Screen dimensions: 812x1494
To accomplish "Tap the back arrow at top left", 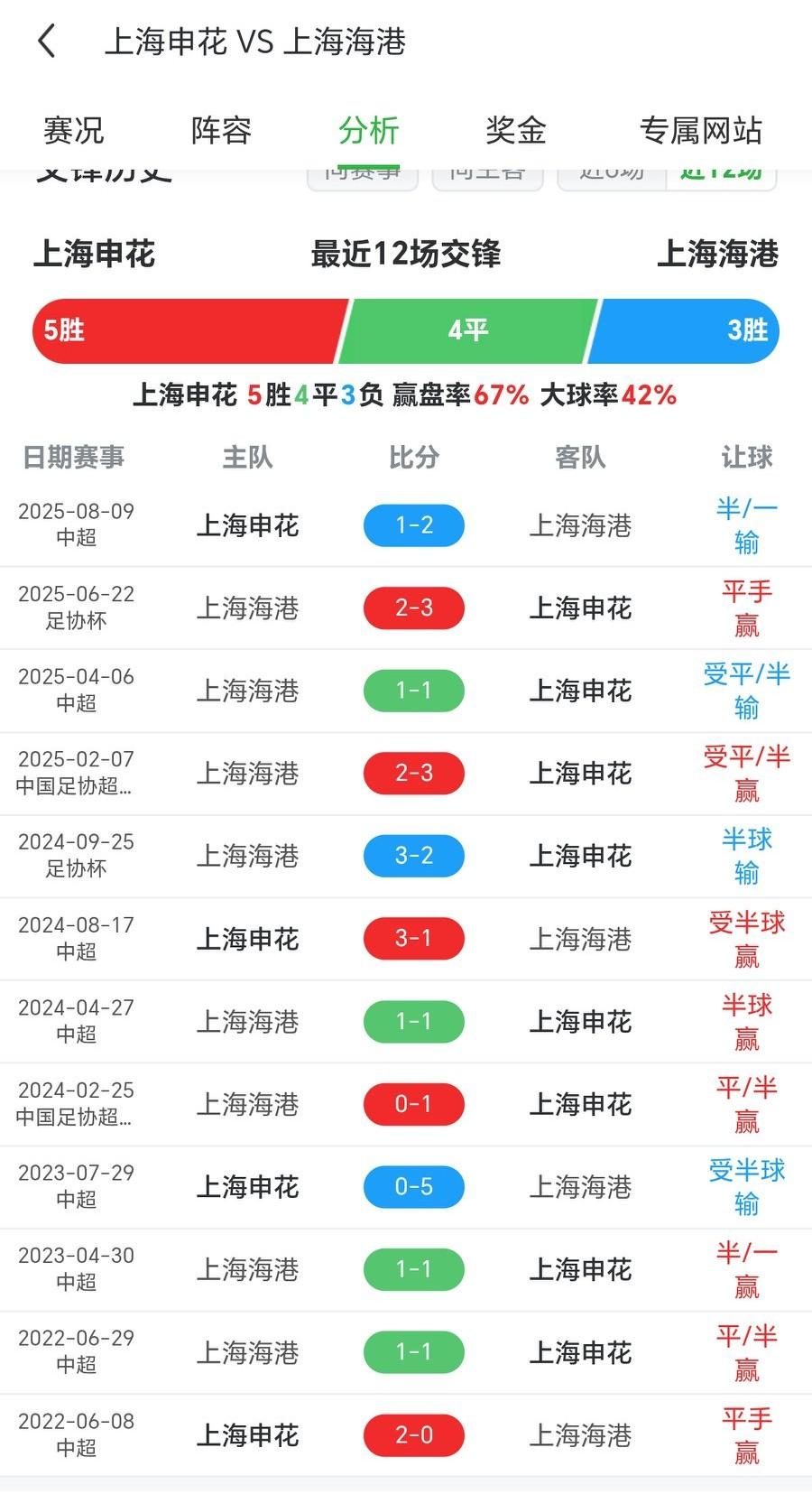I will [47, 41].
